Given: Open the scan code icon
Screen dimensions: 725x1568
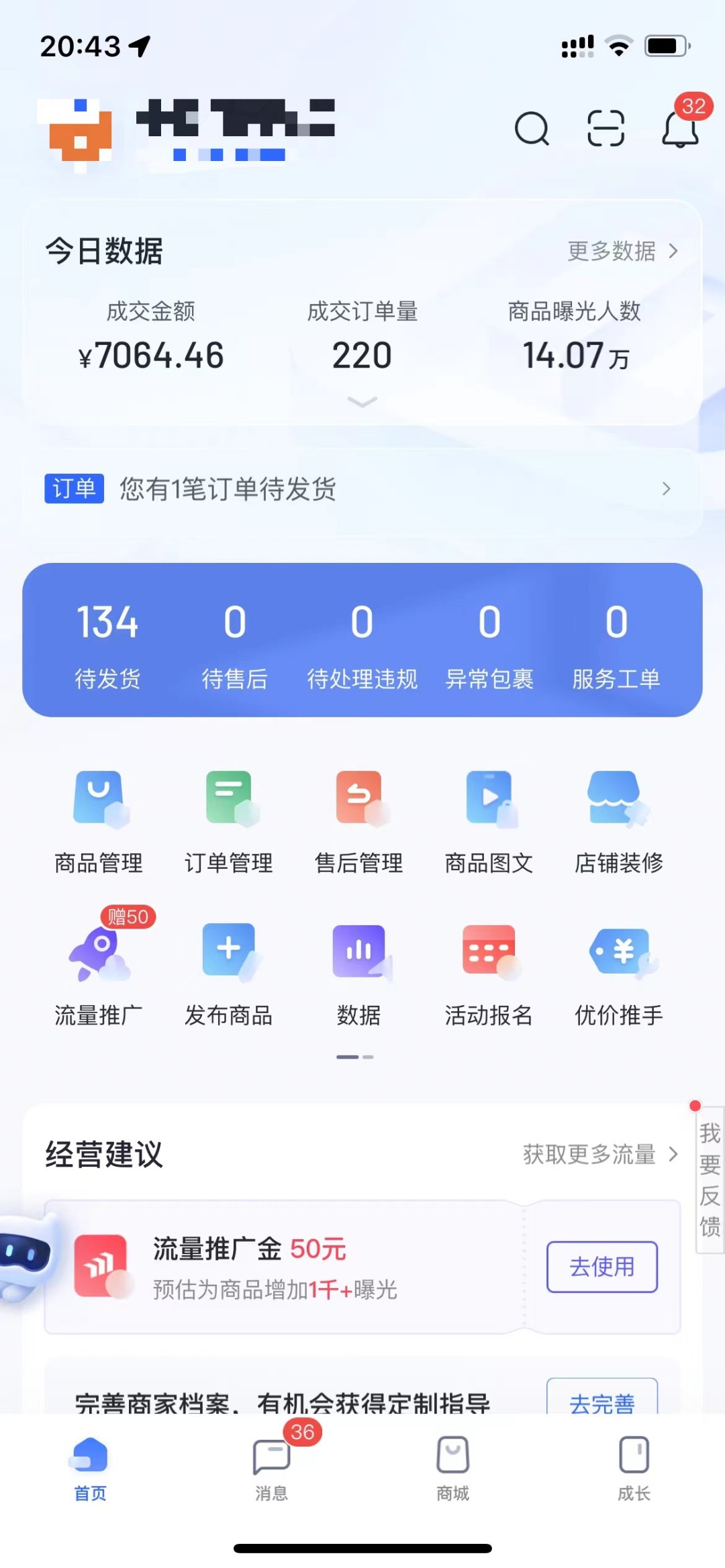Looking at the screenshot, I should [606, 128].
